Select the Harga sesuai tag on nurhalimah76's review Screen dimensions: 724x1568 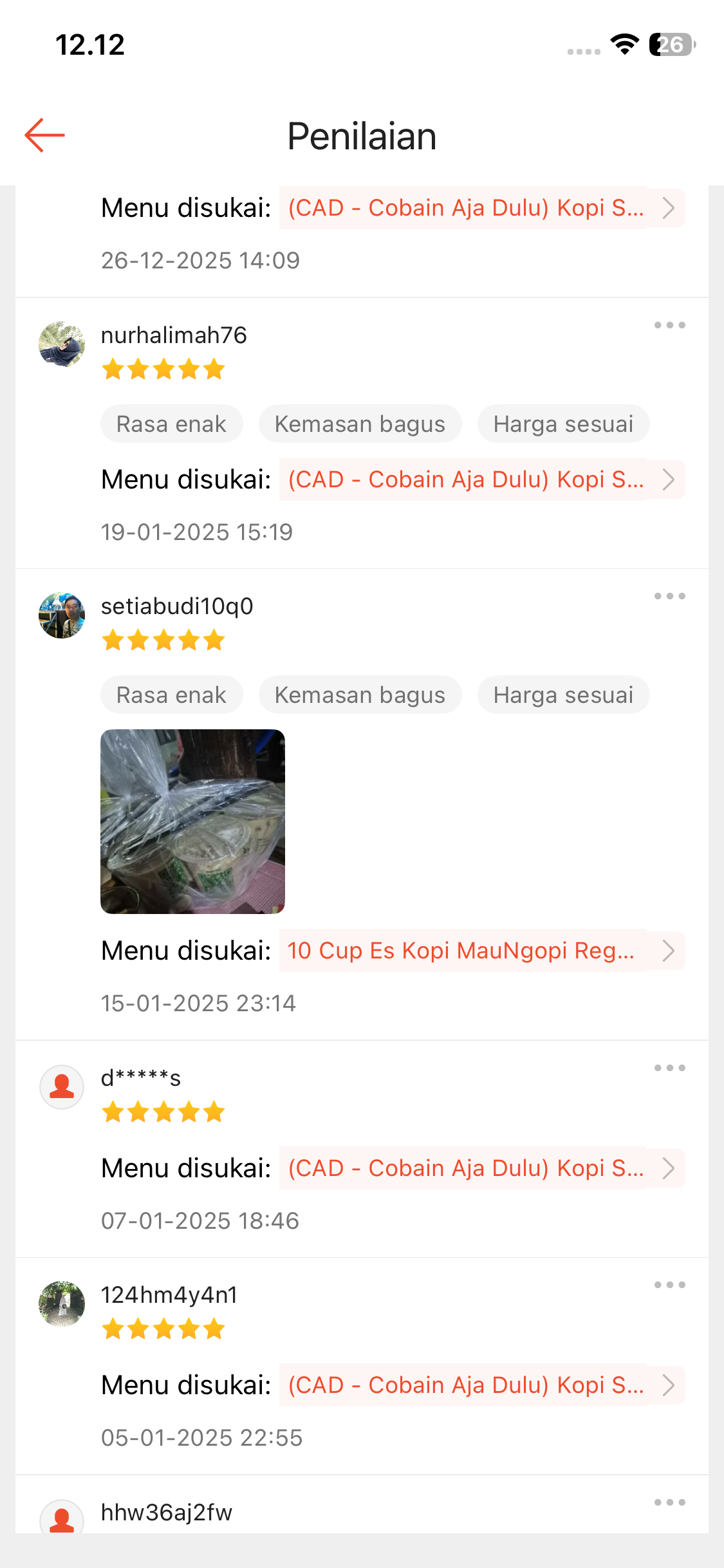coord(563,424)
